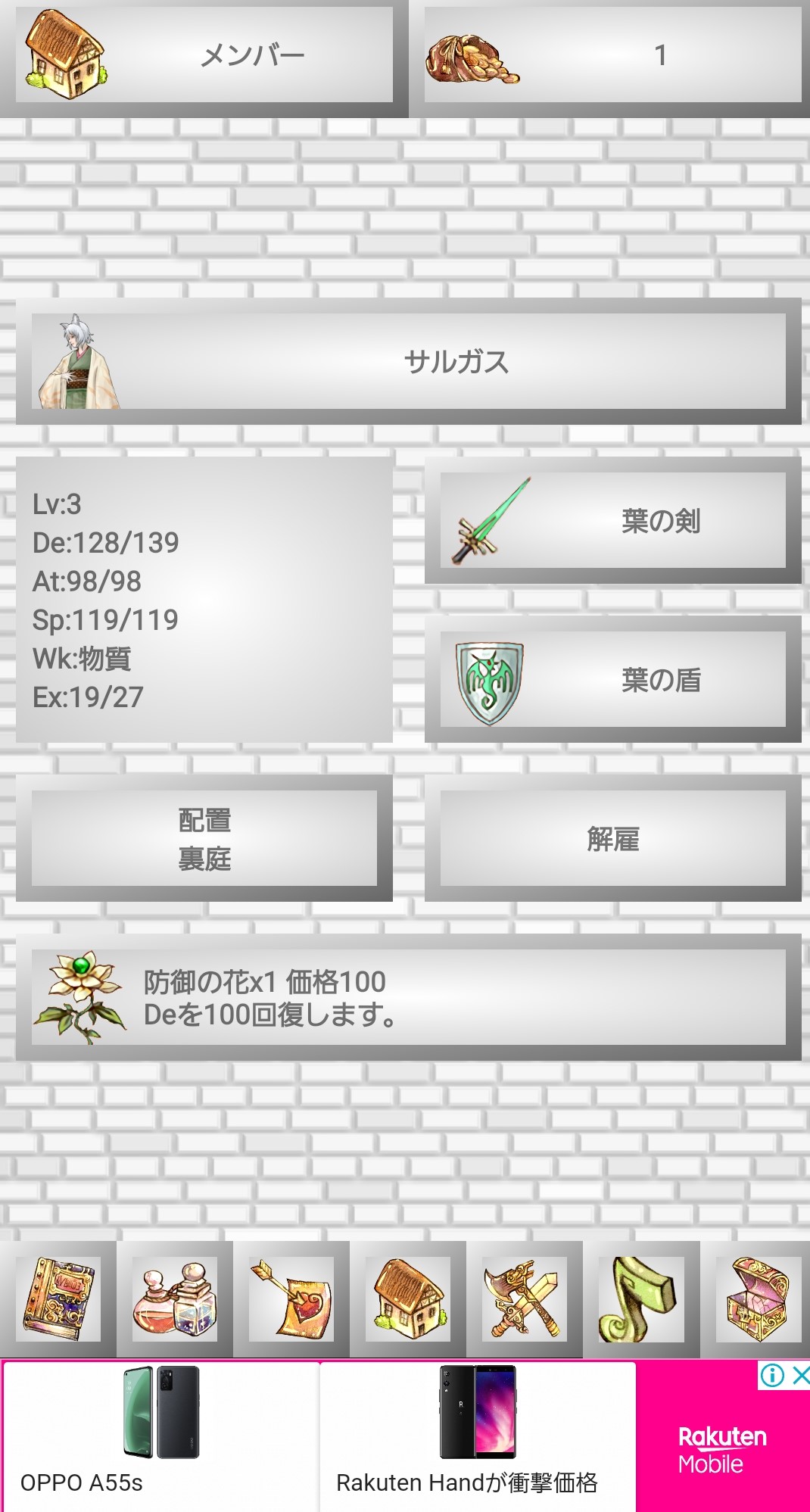Image resolution: width=810 pixels, height=1512 pixels.
Task: Change placement via 配置 裏庭 button
Action: coord(204,838)
